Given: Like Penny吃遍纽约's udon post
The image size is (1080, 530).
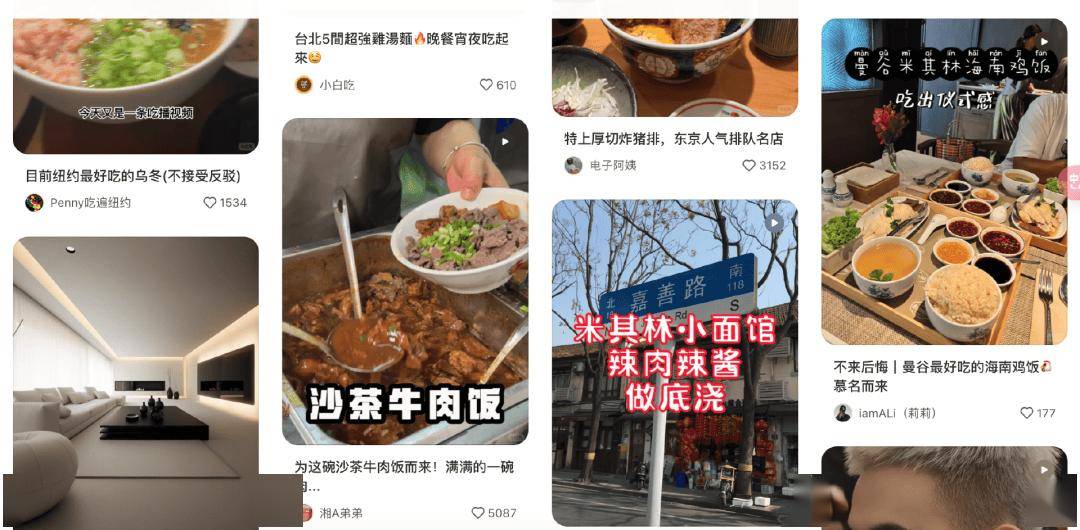Looking at the screenshot, I should tap(210, 202).
